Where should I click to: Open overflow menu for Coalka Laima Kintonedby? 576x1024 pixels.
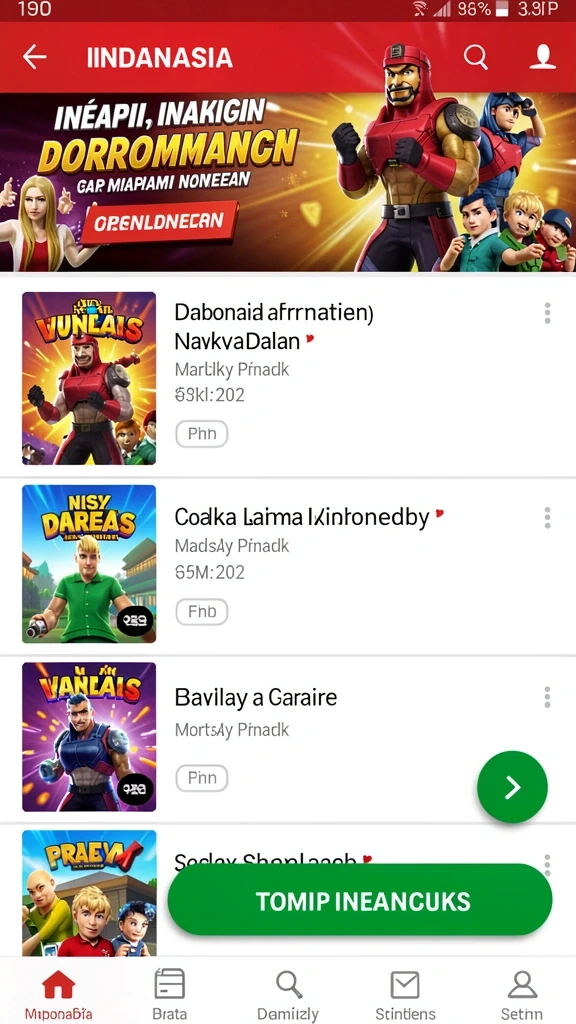(x=547, y=518)
